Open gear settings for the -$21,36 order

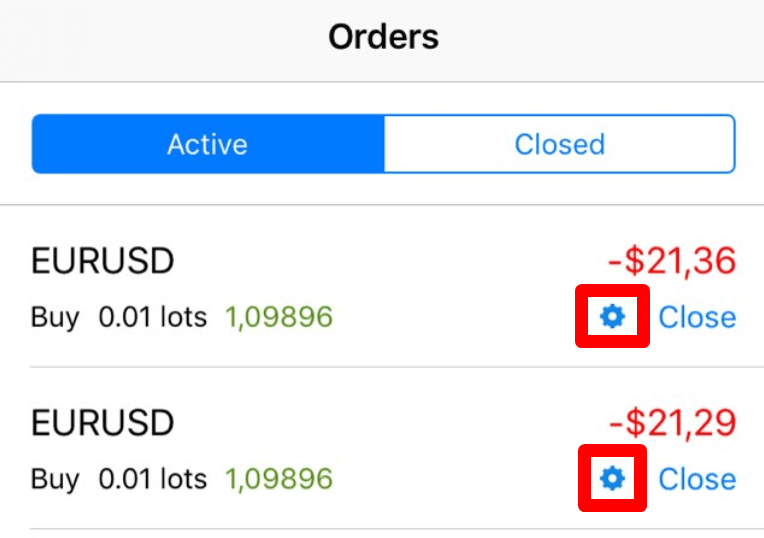pyautogui.click(x=612, y=317)
